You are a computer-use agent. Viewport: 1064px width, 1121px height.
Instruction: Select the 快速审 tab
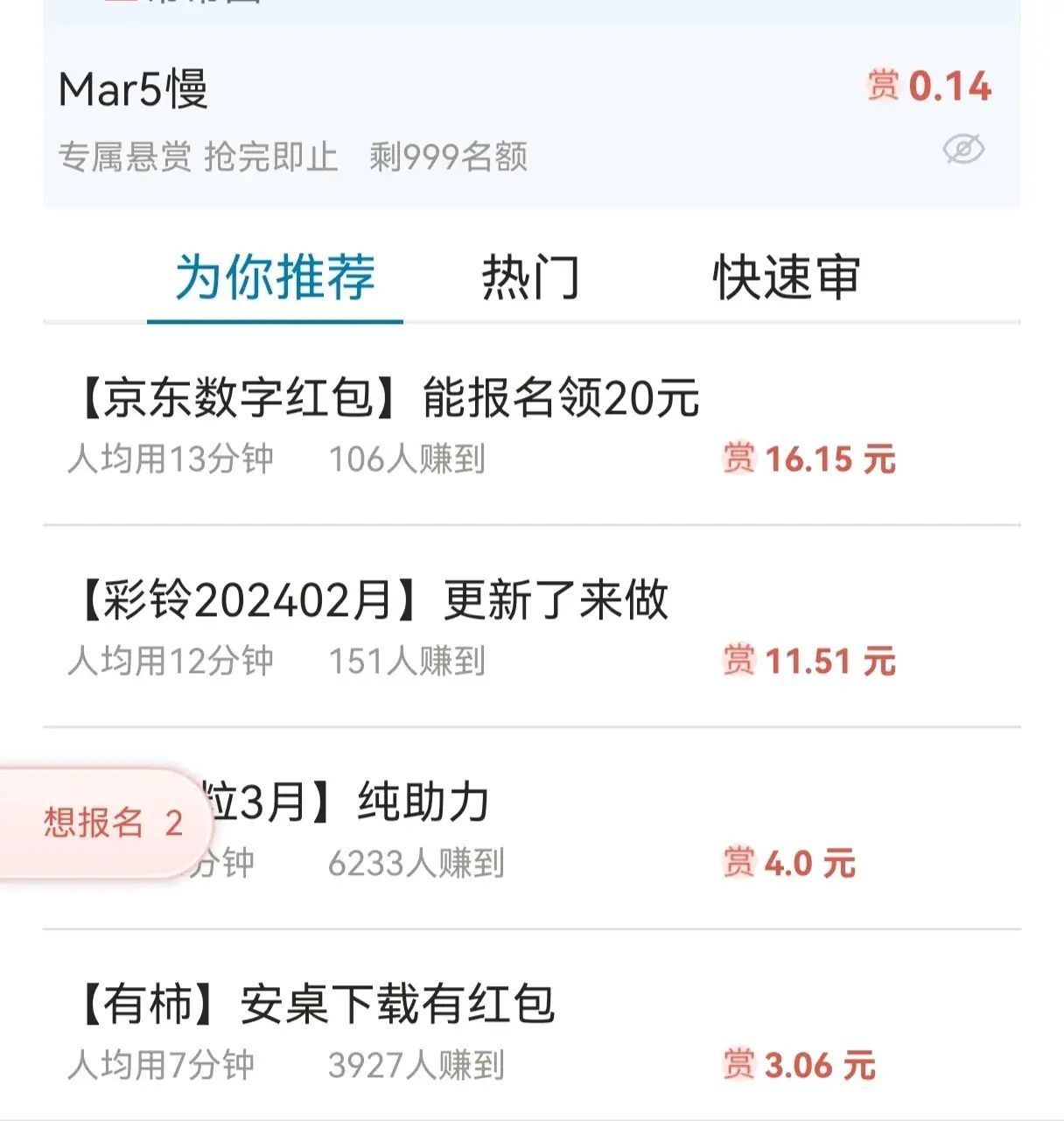[786, 277]
